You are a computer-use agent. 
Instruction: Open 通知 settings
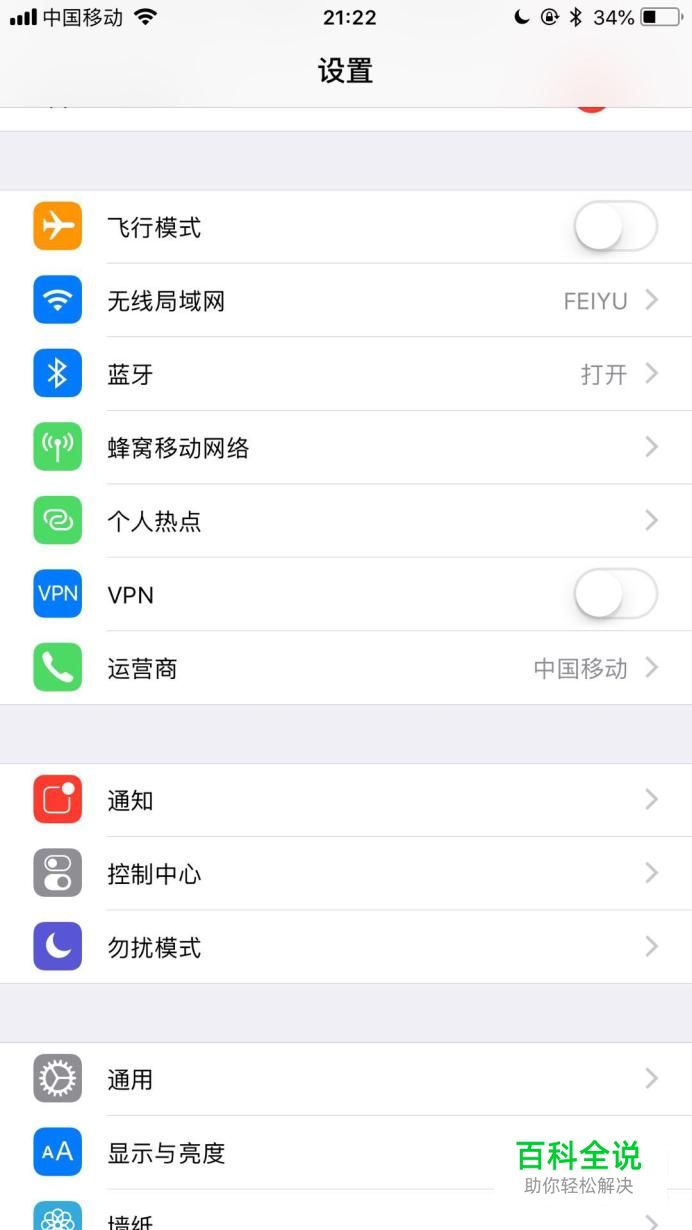pyautogui.click(x=346, y=800)
